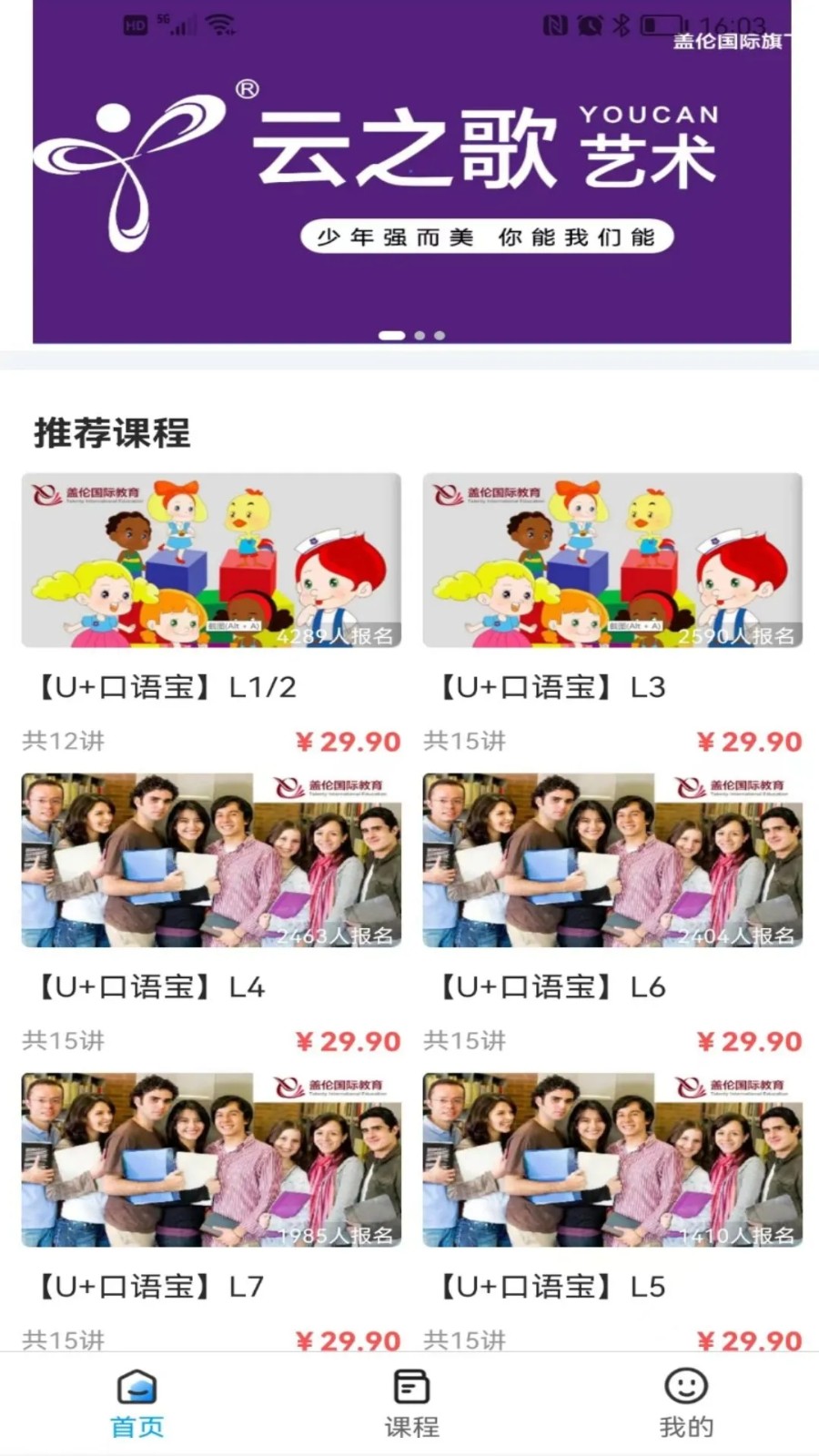
Task: Switch to the 我的 tab
Action: pyautogui.click(x=685, y=1406)
